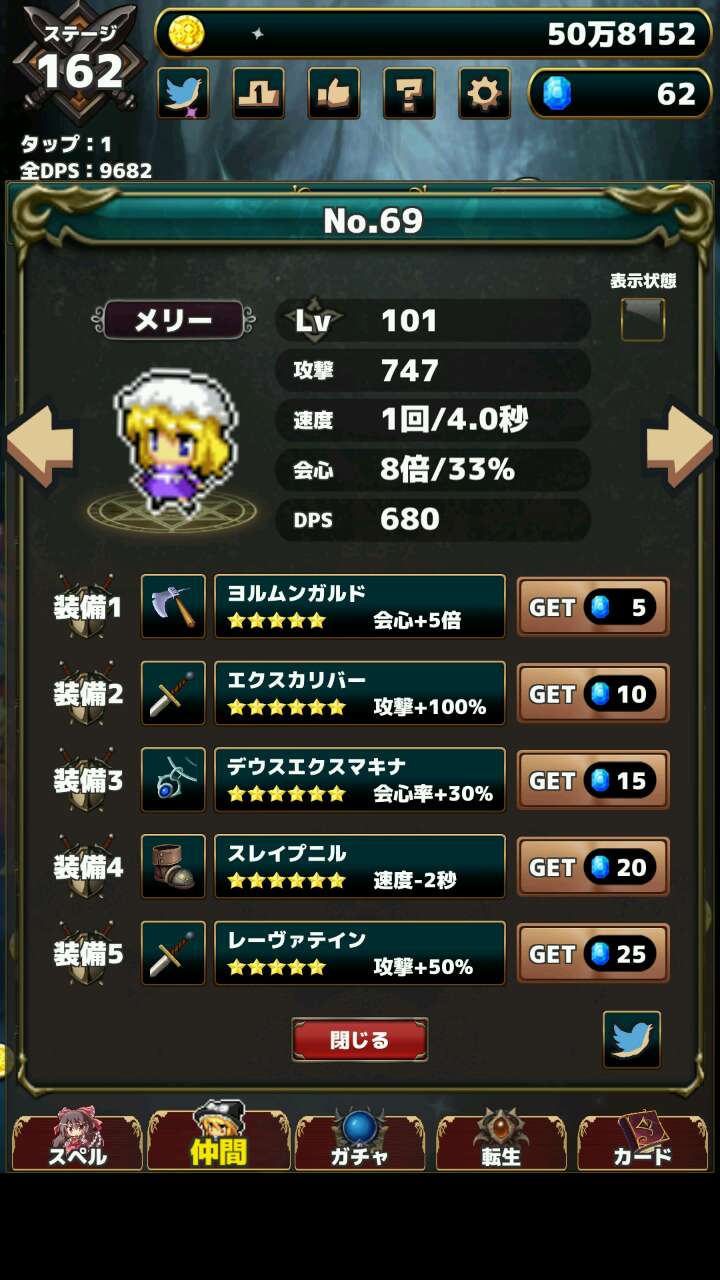Open the Twitter icon in the top toolbar
This screenshot has width=720, height=1280.
click(183, 94)
